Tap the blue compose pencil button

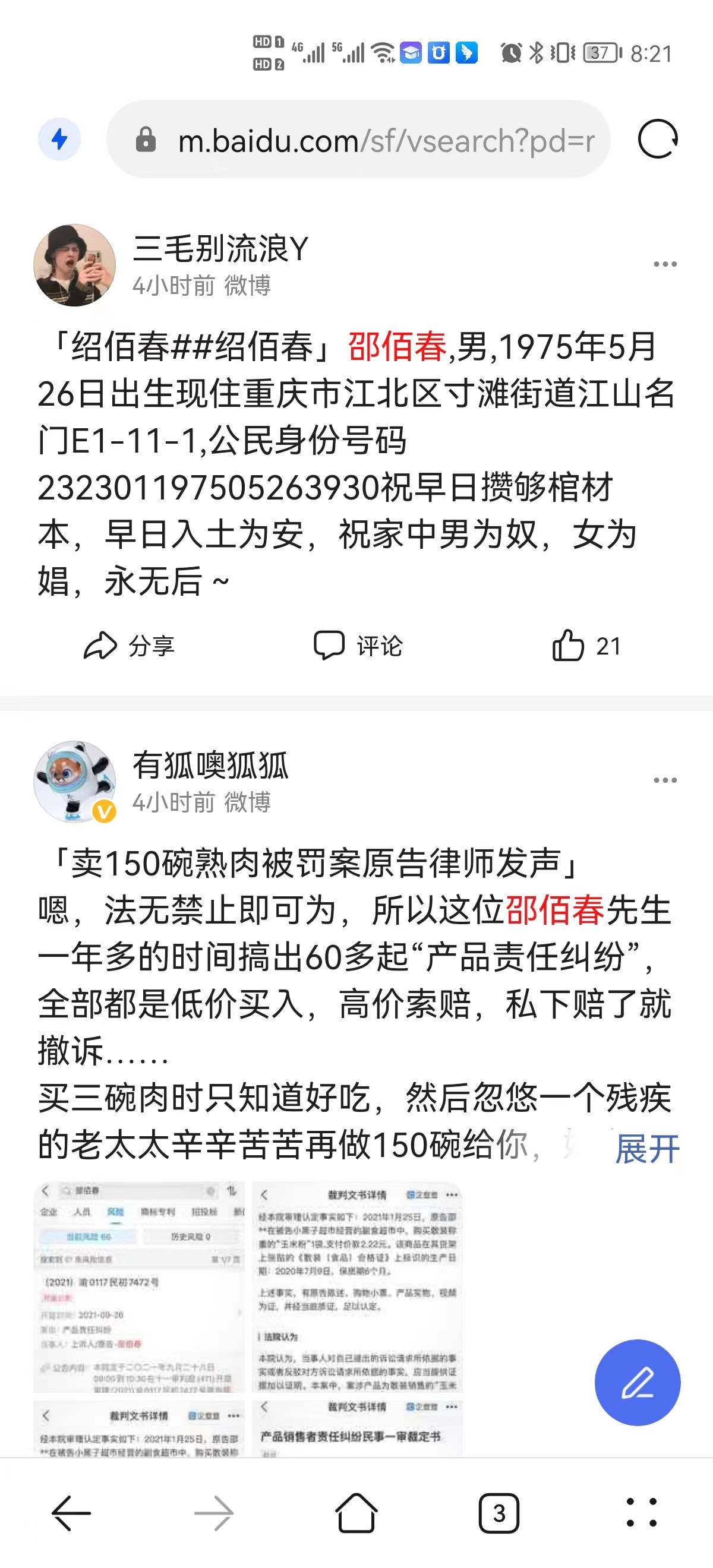pos(638,1382)
